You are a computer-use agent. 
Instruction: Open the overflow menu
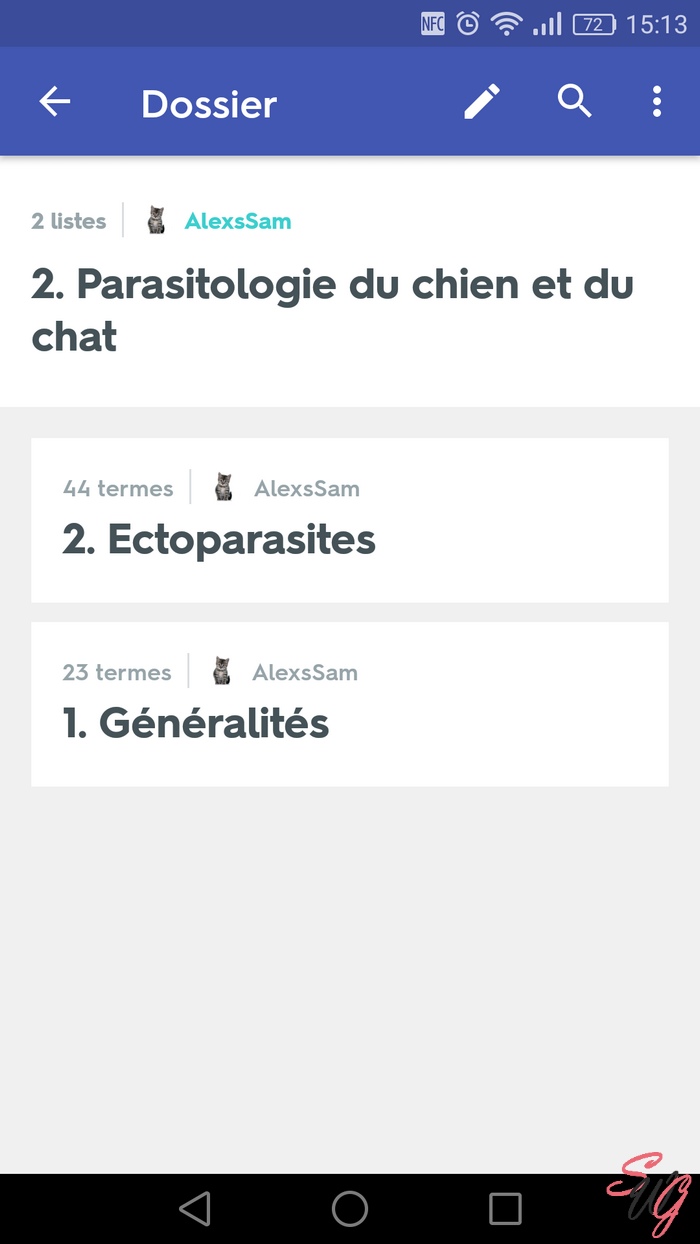coord(656,102)
